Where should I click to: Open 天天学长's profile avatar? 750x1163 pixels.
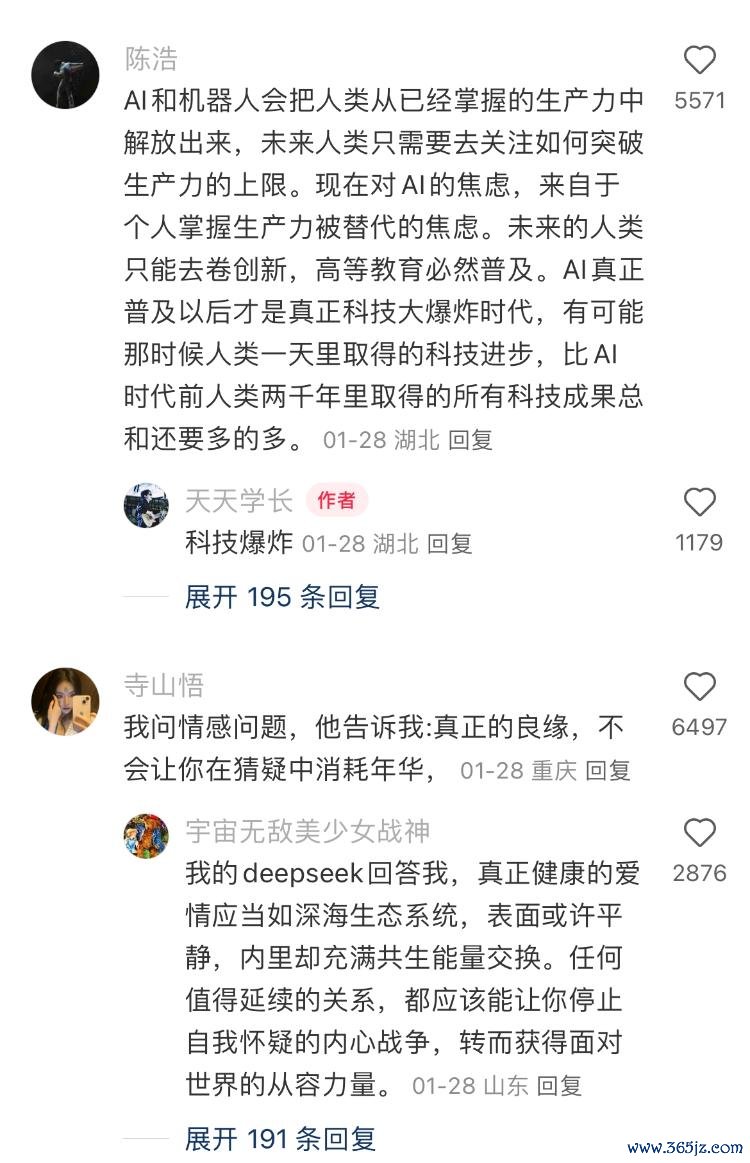146,505
